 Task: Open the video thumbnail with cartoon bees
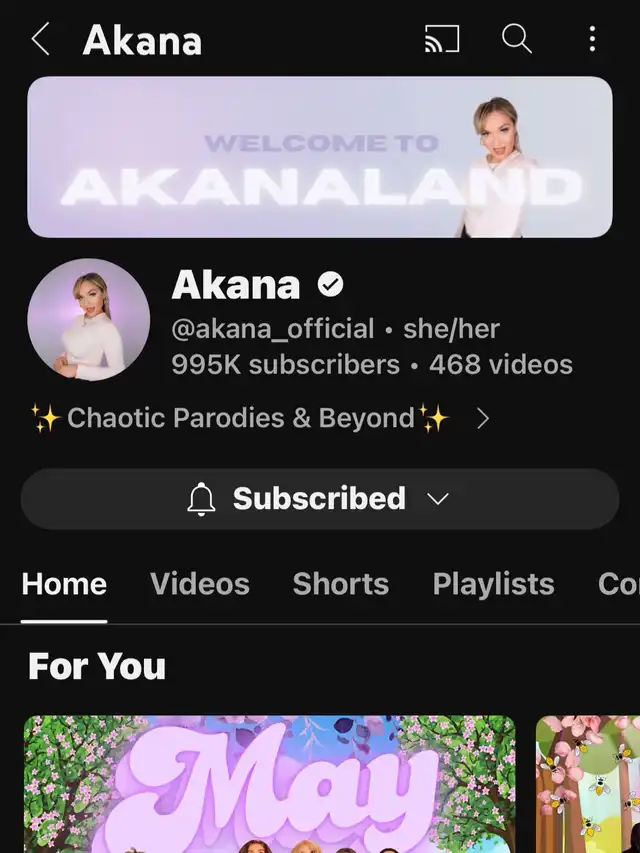click(588, 784)
